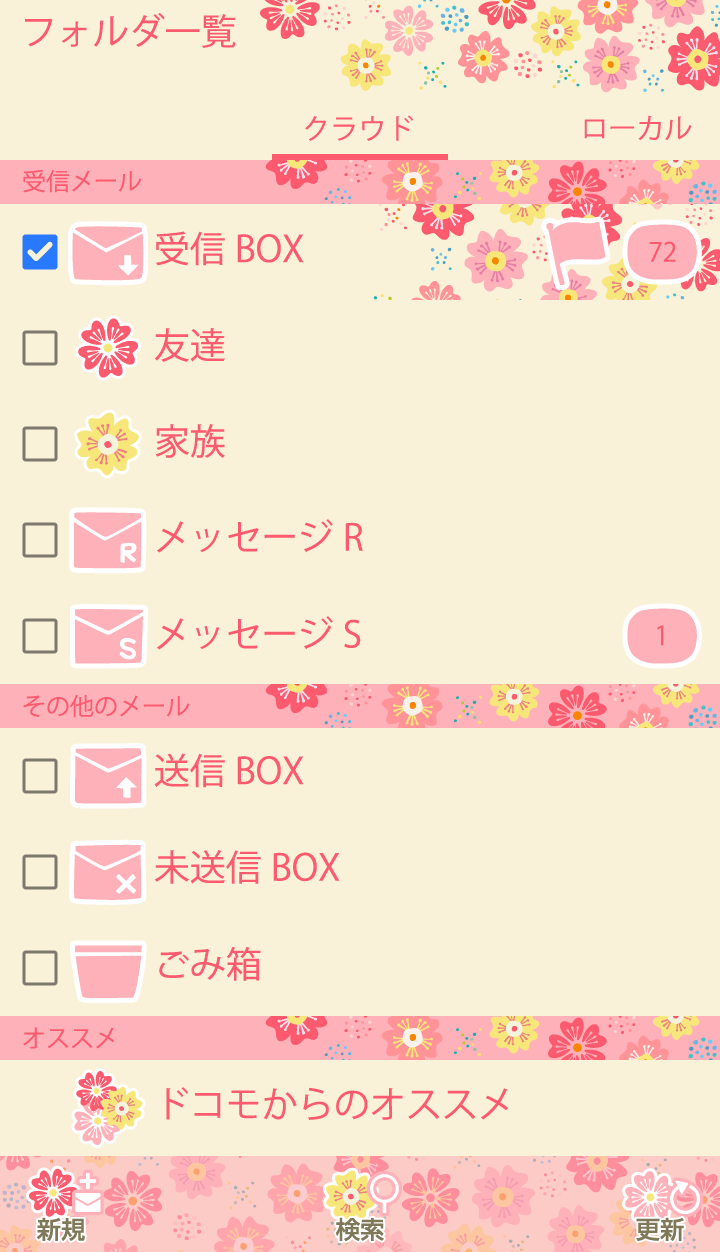Tick the 友達 folder checkbox
720x1252 pixels.
tap(40, 348)
